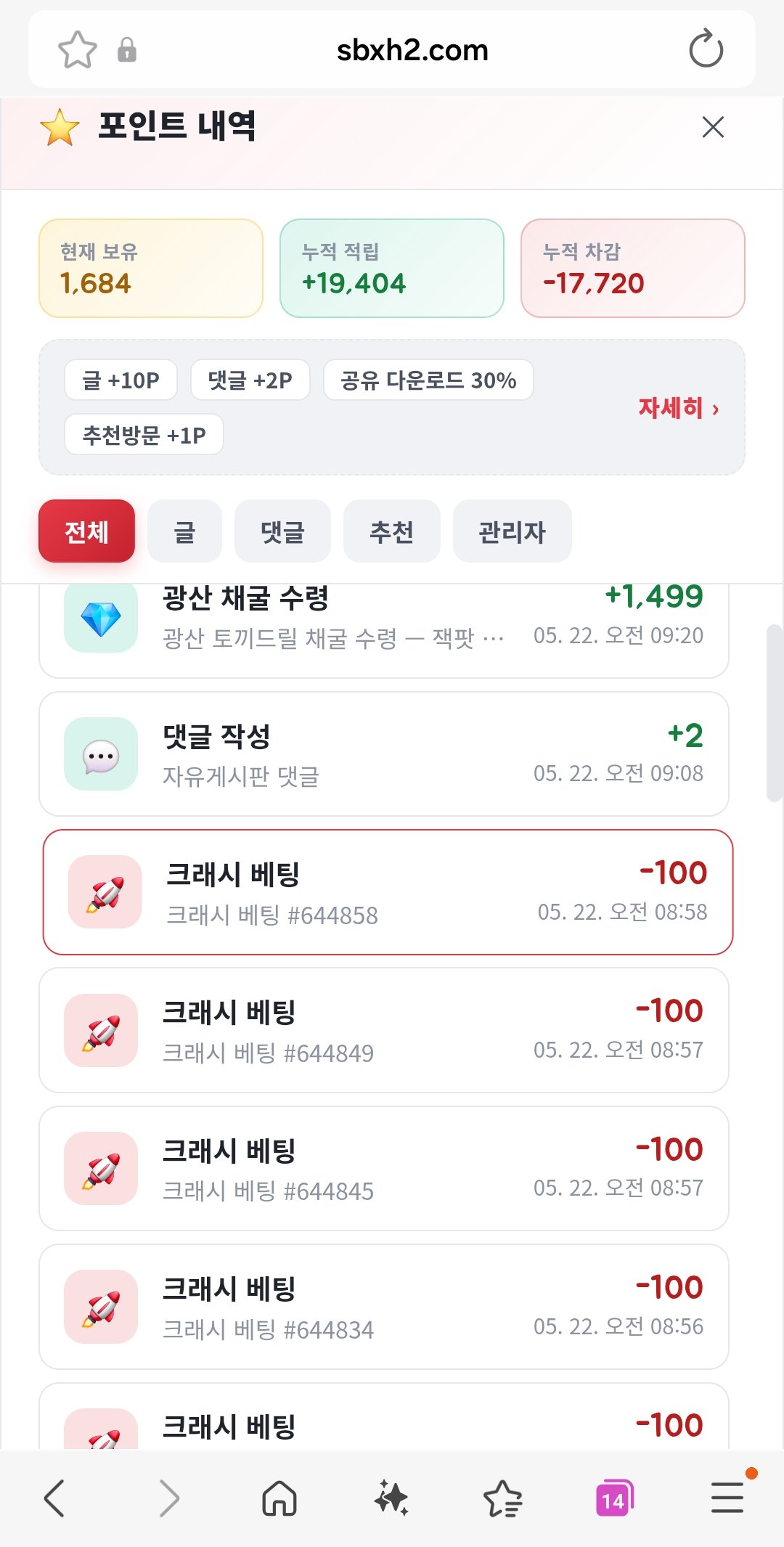Bookmark this page with the star icon
784x1547 pixels.
coord(77,49)
